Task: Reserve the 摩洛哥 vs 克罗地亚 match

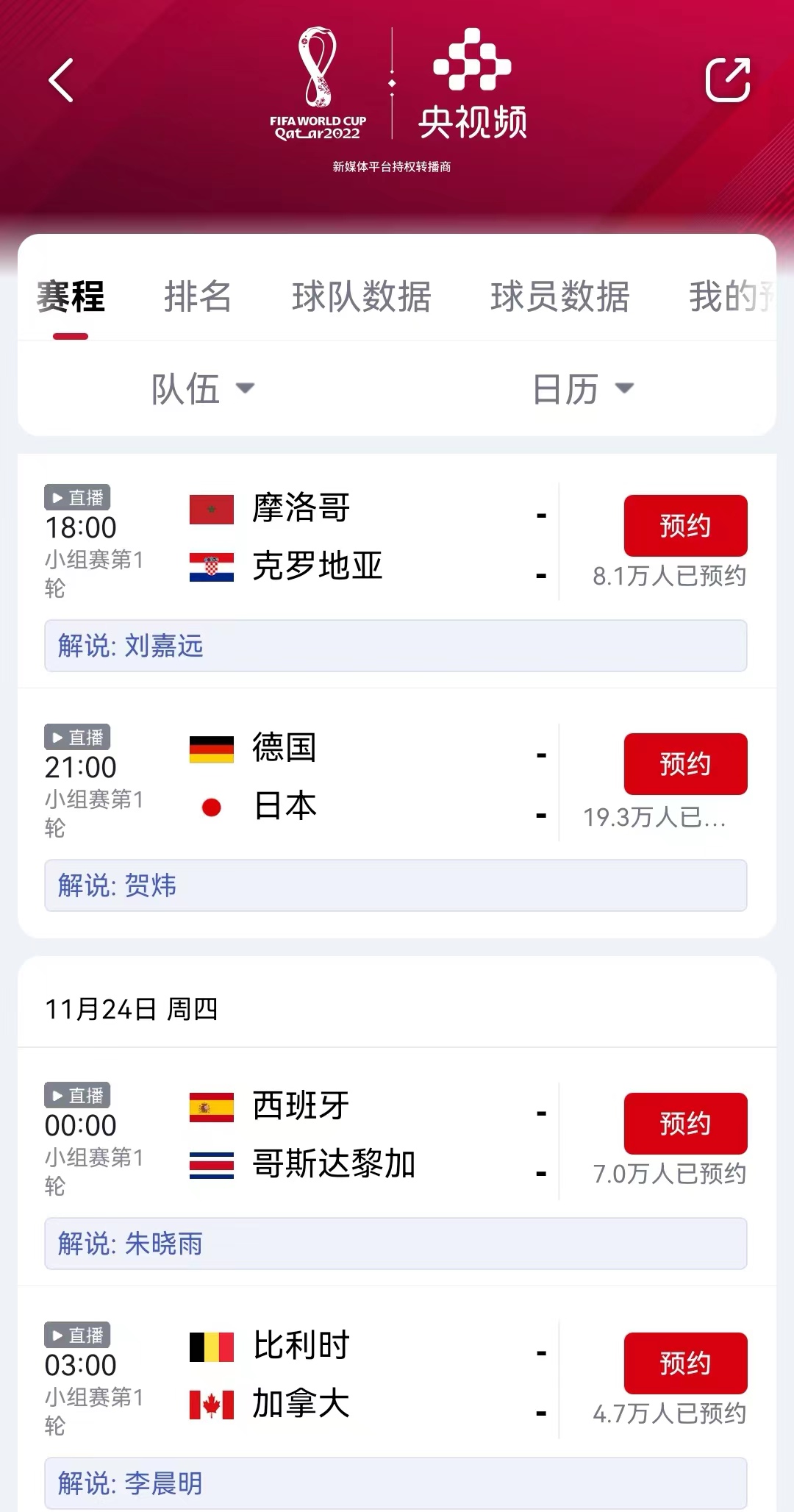Action: click(x=685, y=526)
